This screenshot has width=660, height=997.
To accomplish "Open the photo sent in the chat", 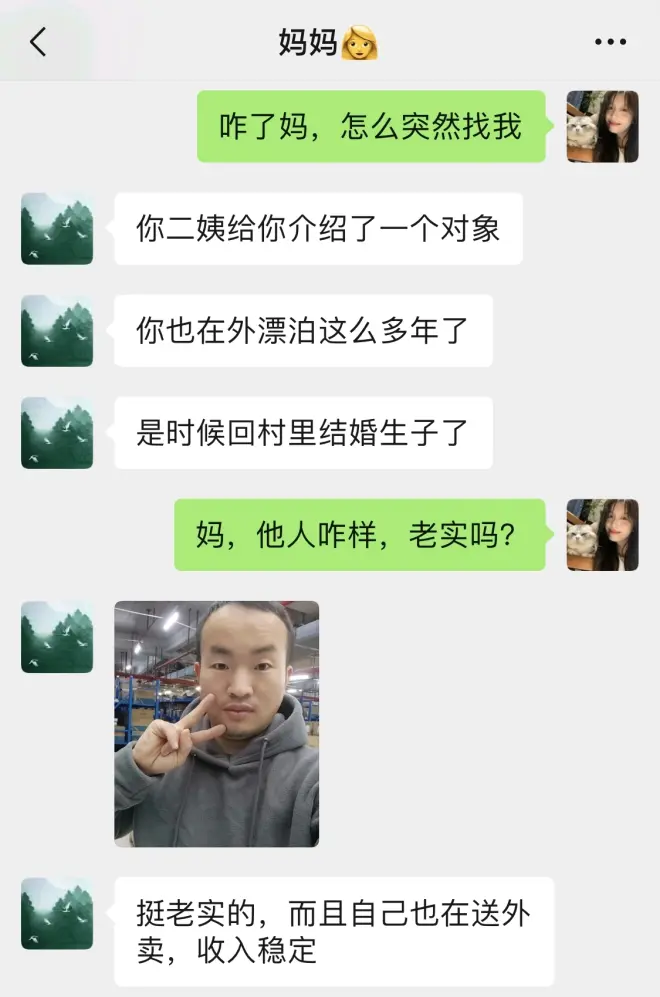I will click(216, 723).
